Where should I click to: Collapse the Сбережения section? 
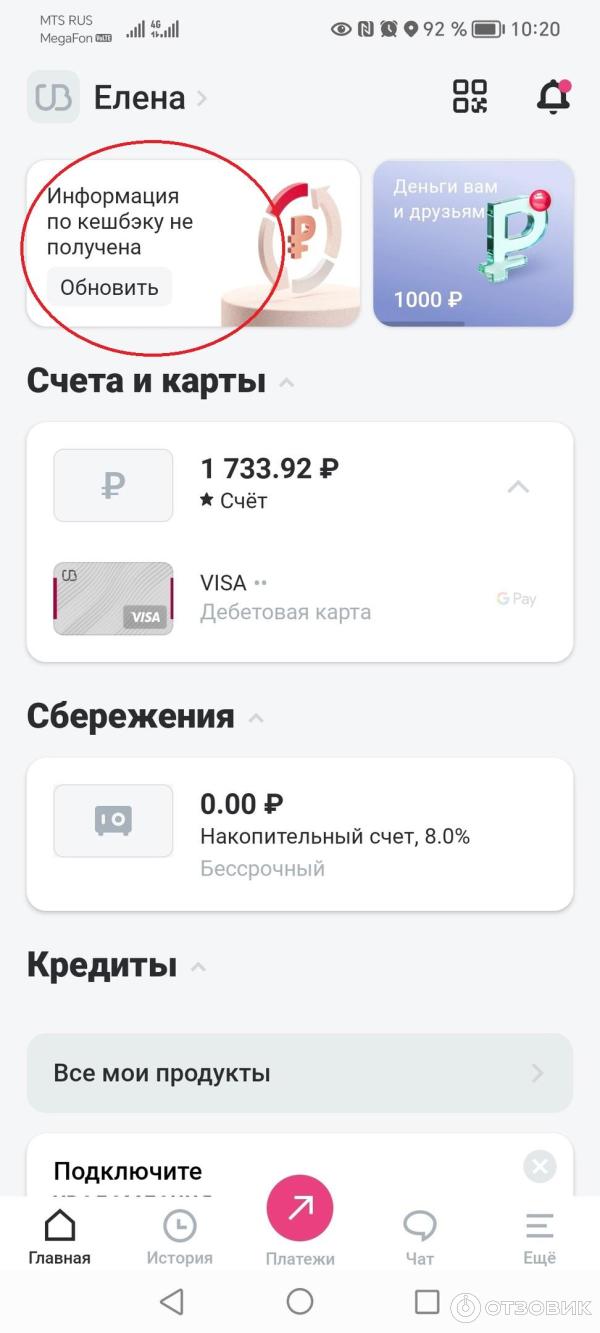pos(256,718)
